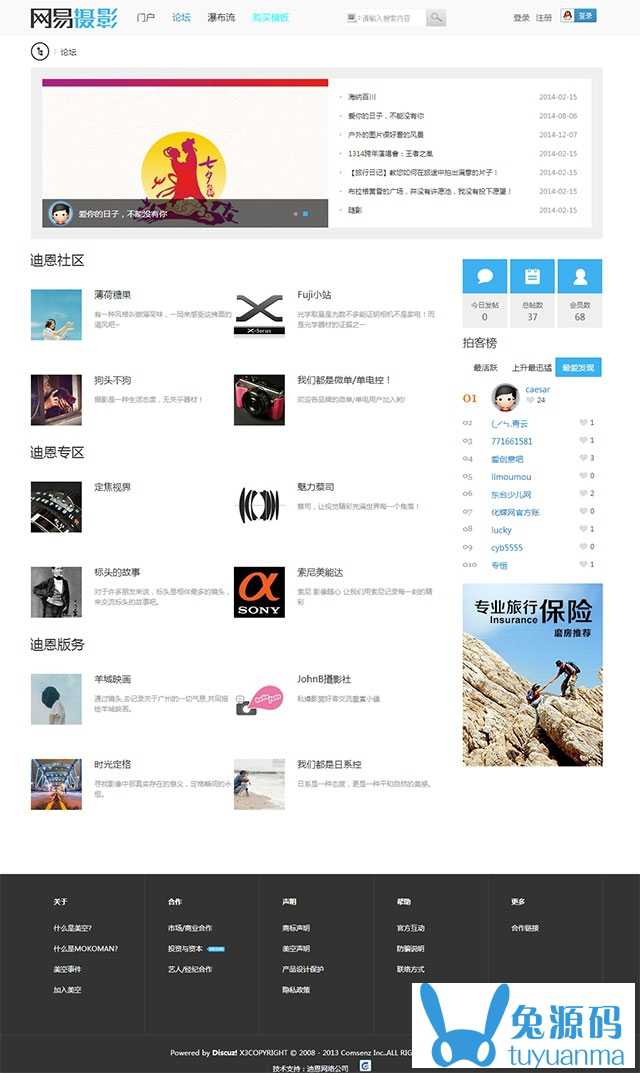Open the 专业旅行保险 ad banner
This screenshot has height=1073, width=640.
[532, 675]
